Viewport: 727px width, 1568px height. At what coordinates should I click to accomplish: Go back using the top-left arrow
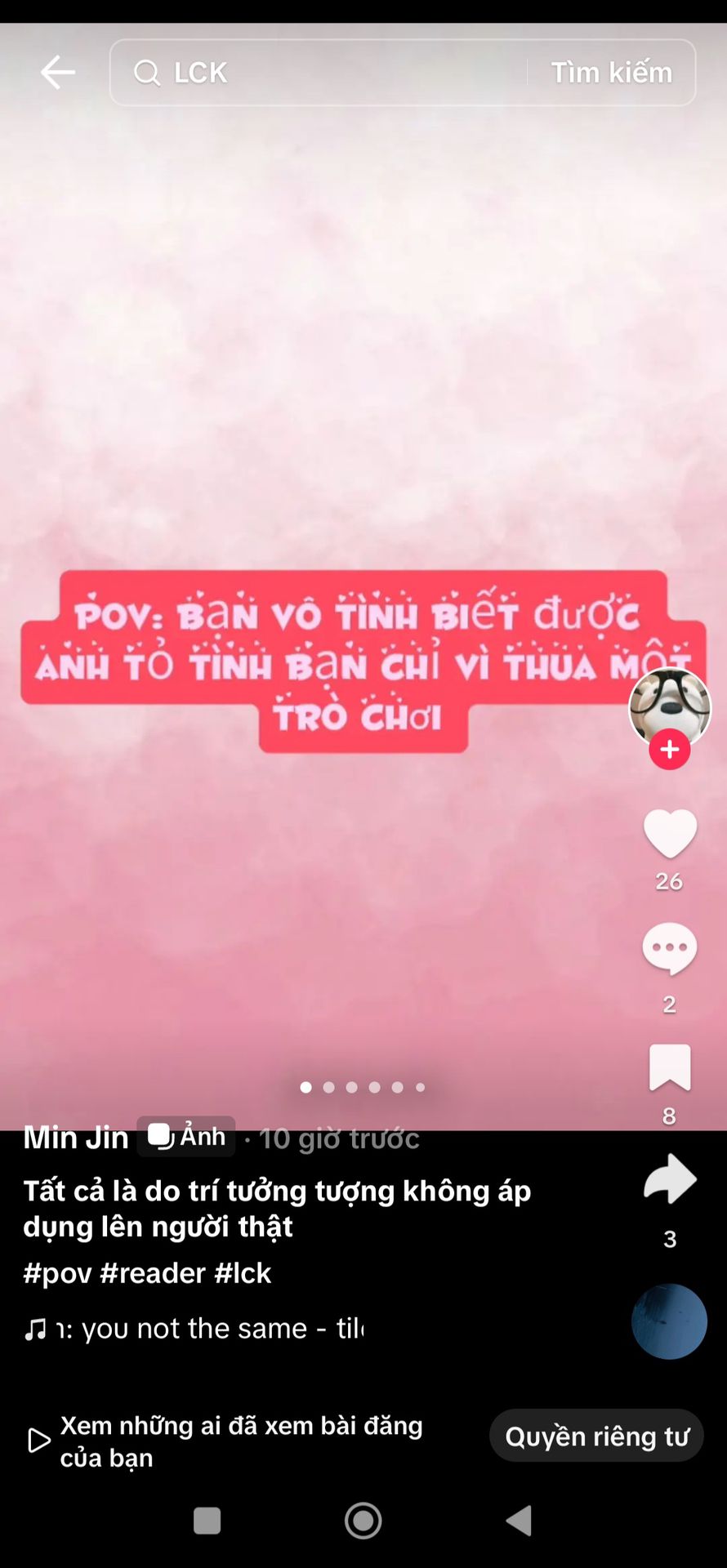pyautogui.click(x=57, y=73)
